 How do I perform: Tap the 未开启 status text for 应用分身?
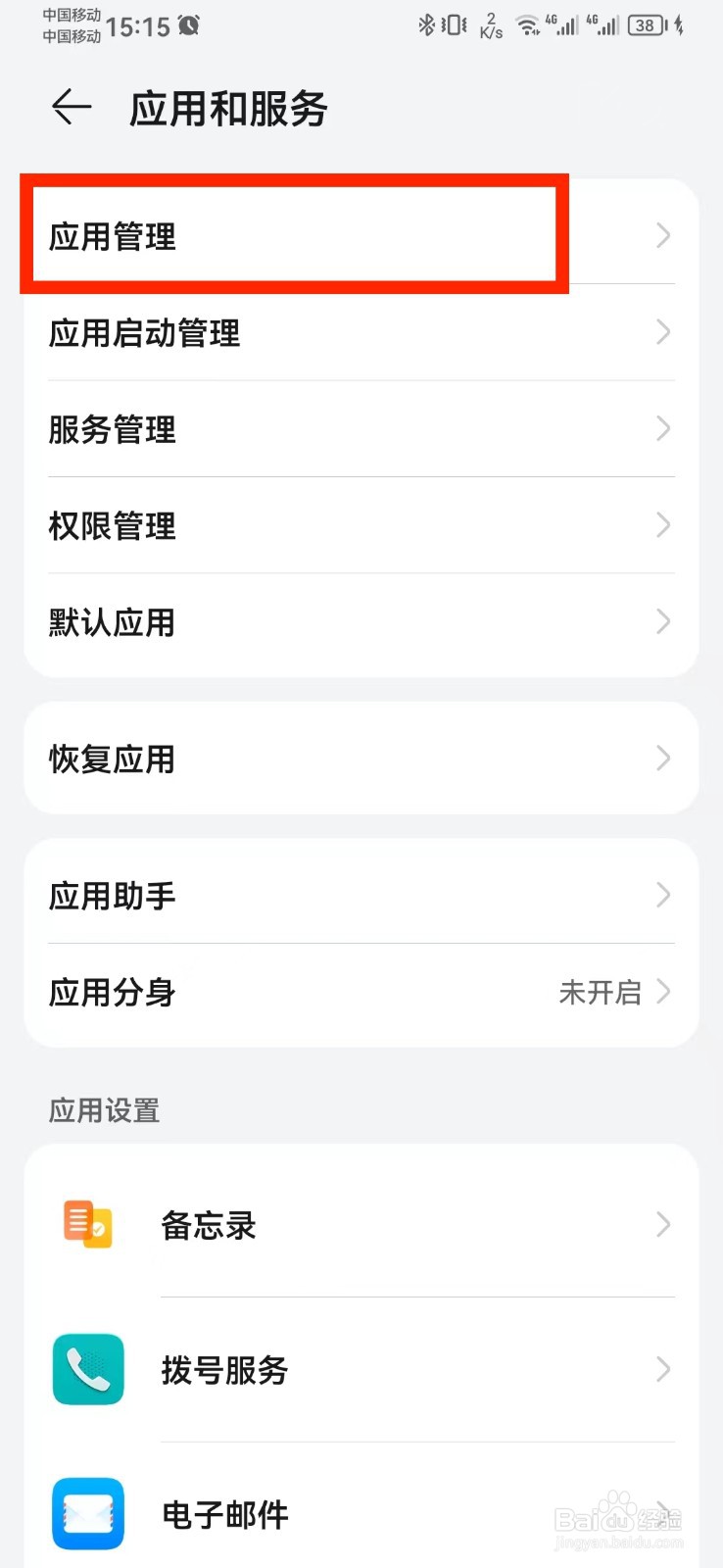coord(600,993)
